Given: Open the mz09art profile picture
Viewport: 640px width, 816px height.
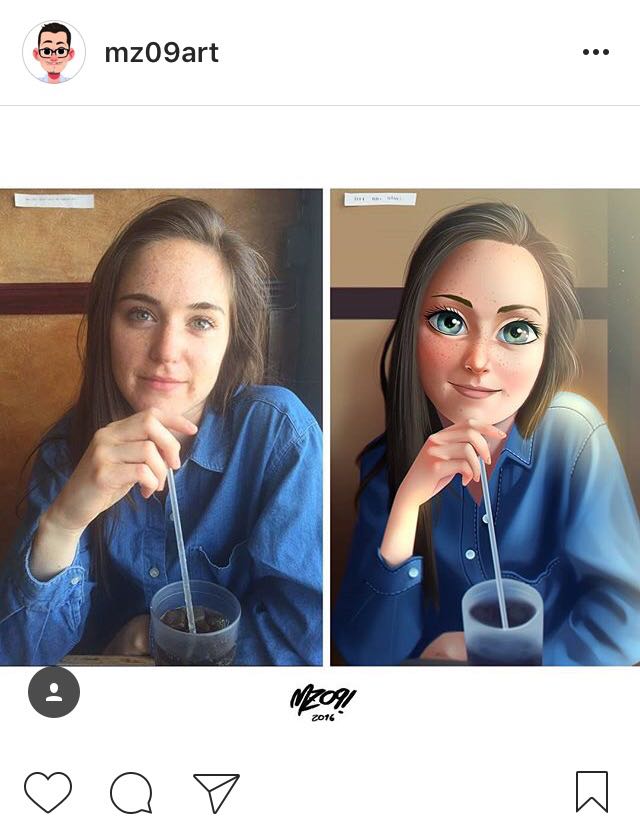Looking at the screenshot, I should (x=54, y=52).
